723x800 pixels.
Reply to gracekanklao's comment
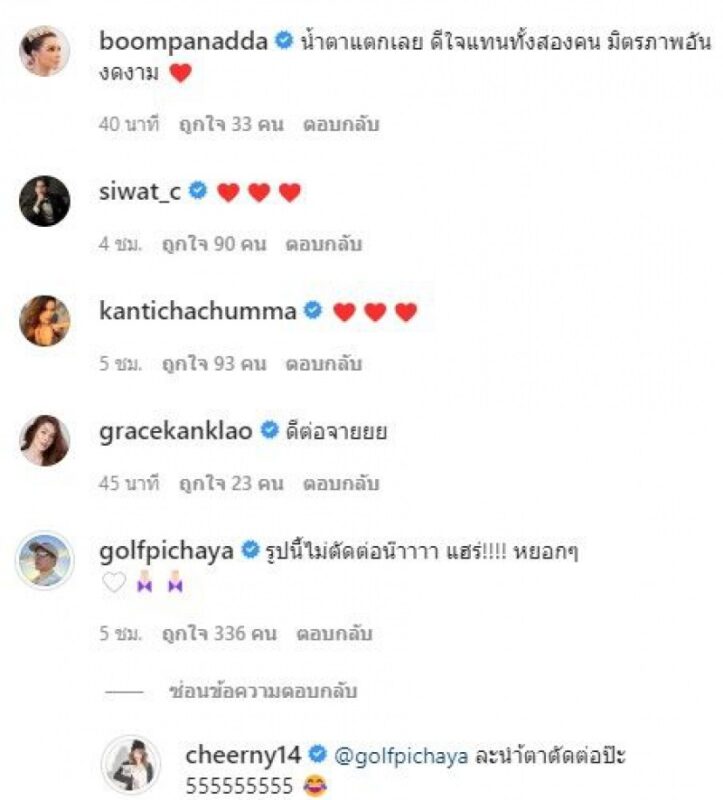click(x=342, y=484)
